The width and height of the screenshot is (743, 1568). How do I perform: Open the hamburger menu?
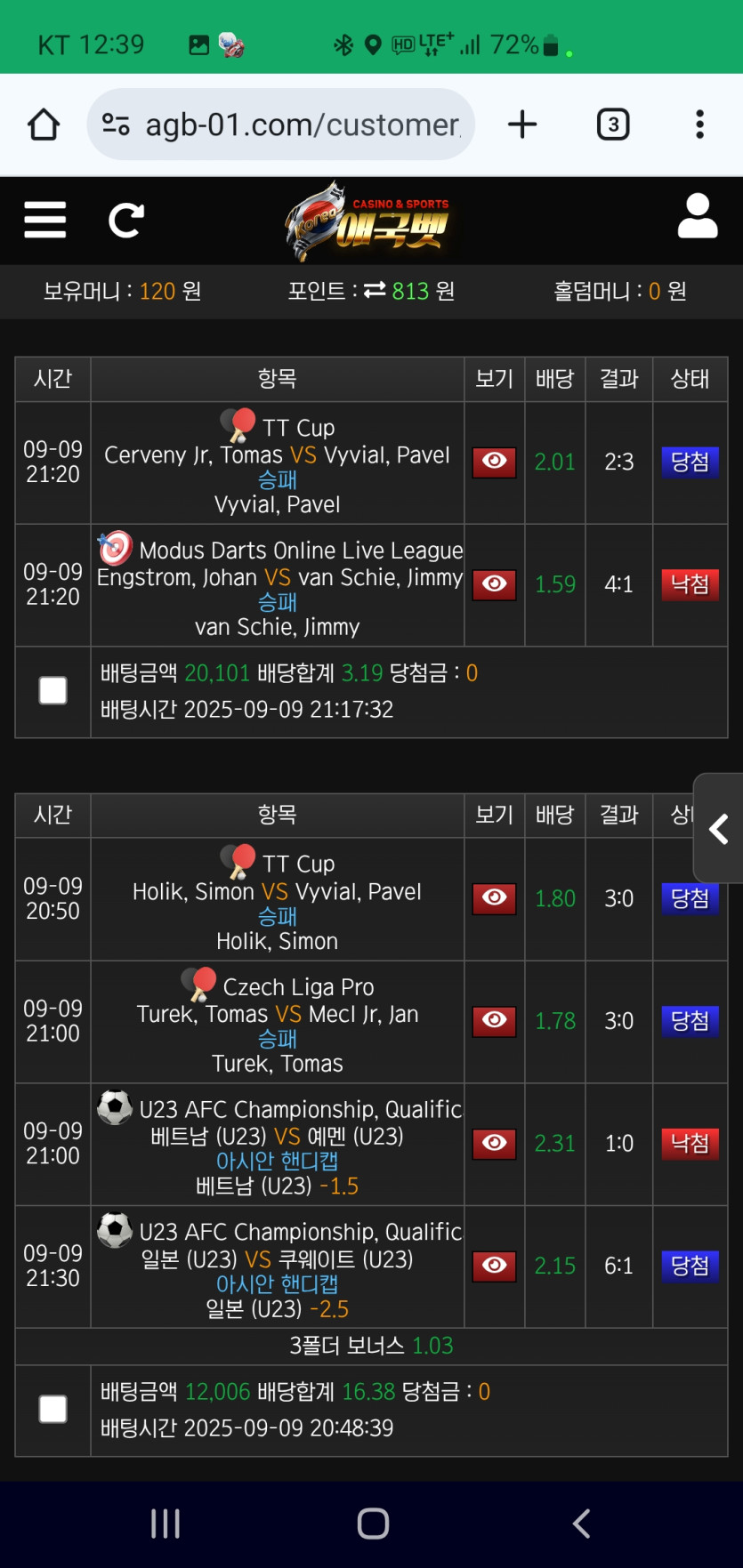point(44,219)
